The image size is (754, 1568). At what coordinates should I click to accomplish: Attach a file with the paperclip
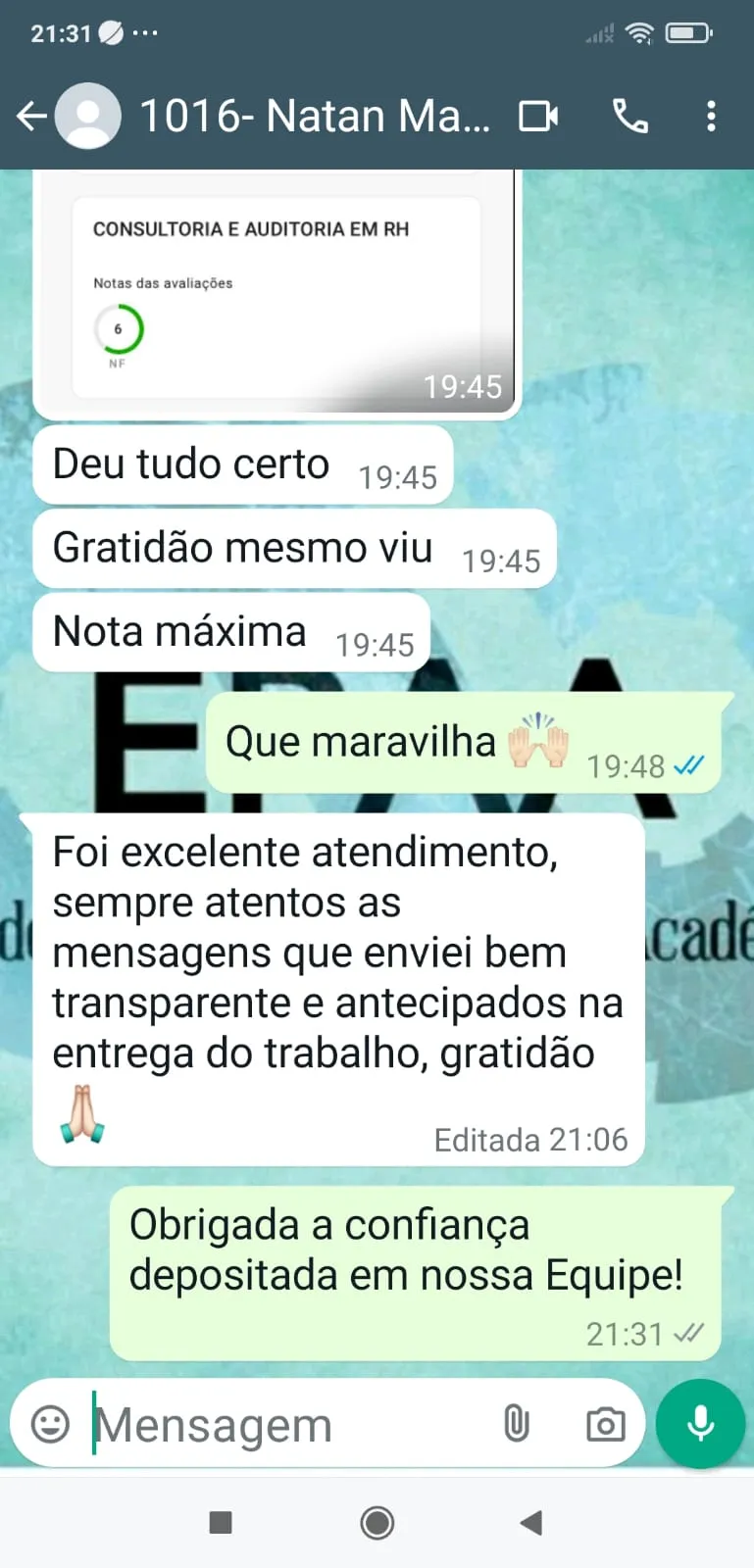click(x=516, y=1423)
